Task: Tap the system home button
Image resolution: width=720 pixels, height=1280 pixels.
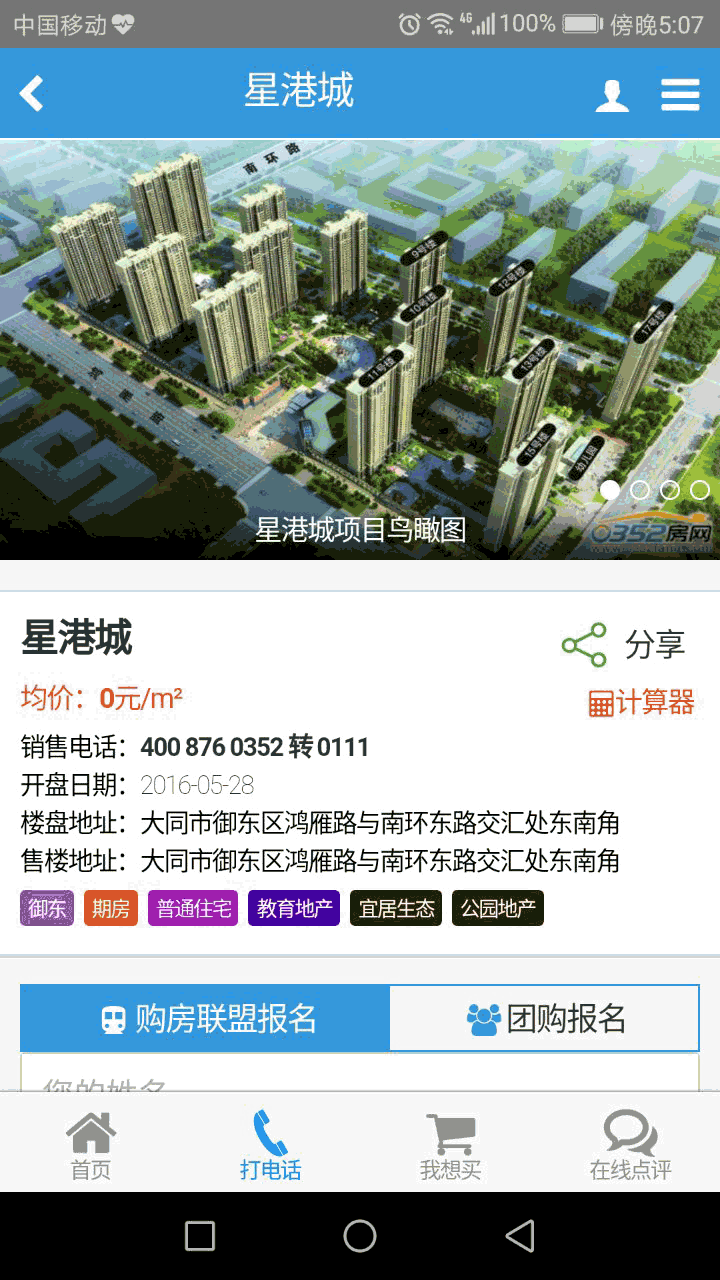Action: 360,1236
